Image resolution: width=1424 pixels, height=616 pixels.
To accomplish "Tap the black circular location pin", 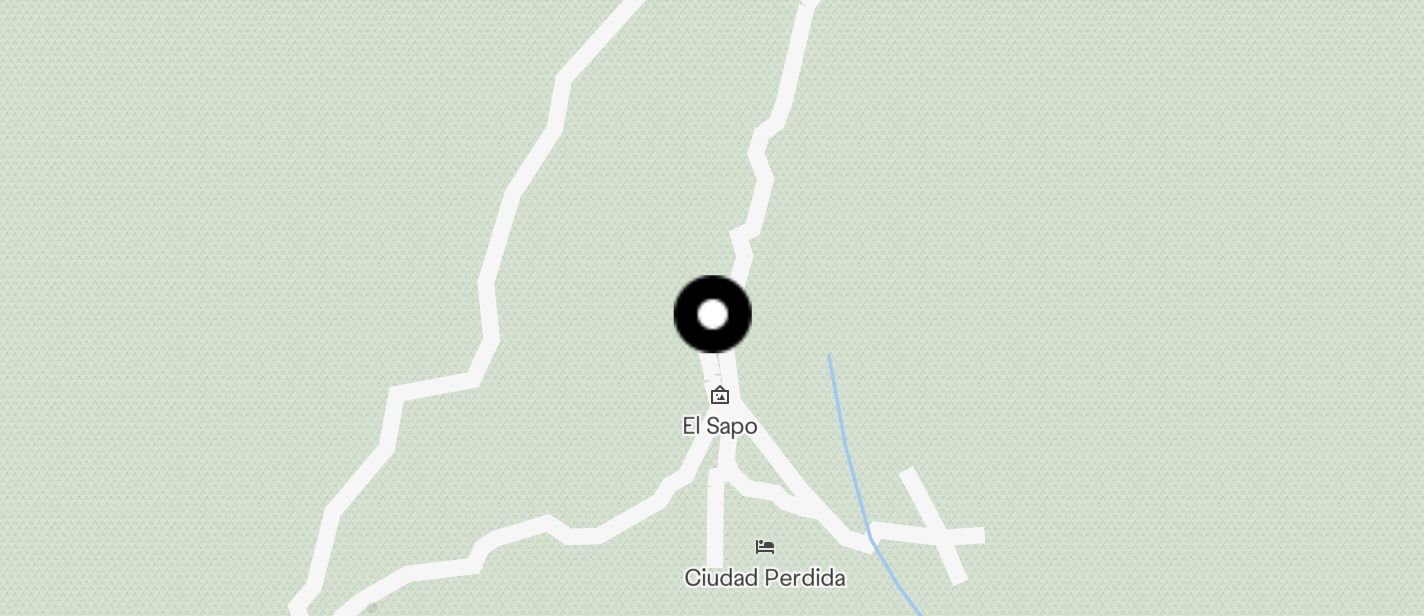I will [712, 314].
